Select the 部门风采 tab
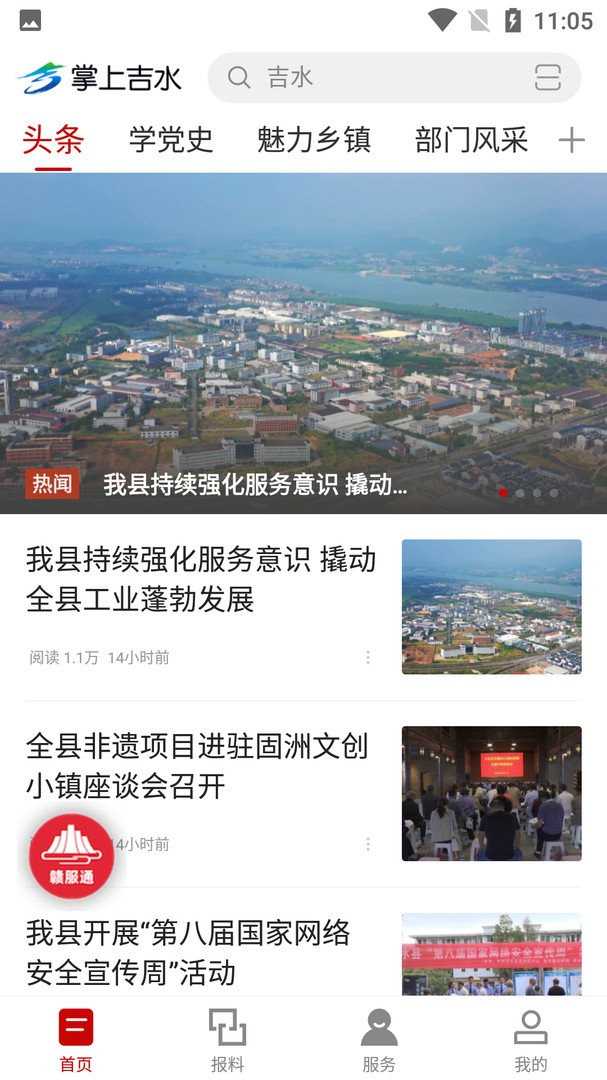This screenshot has height=1080, width=607. pos(471,140)
